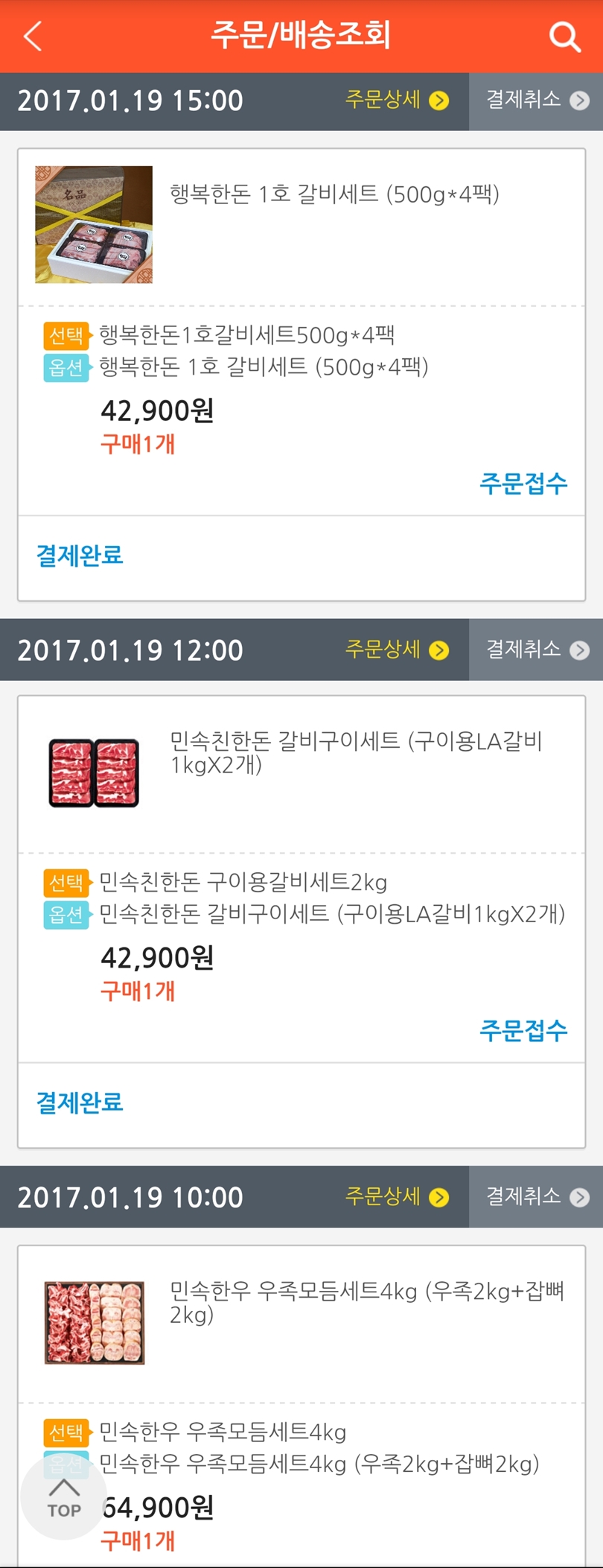View 주문상세 for the 12:00 order

coord(396,650)
